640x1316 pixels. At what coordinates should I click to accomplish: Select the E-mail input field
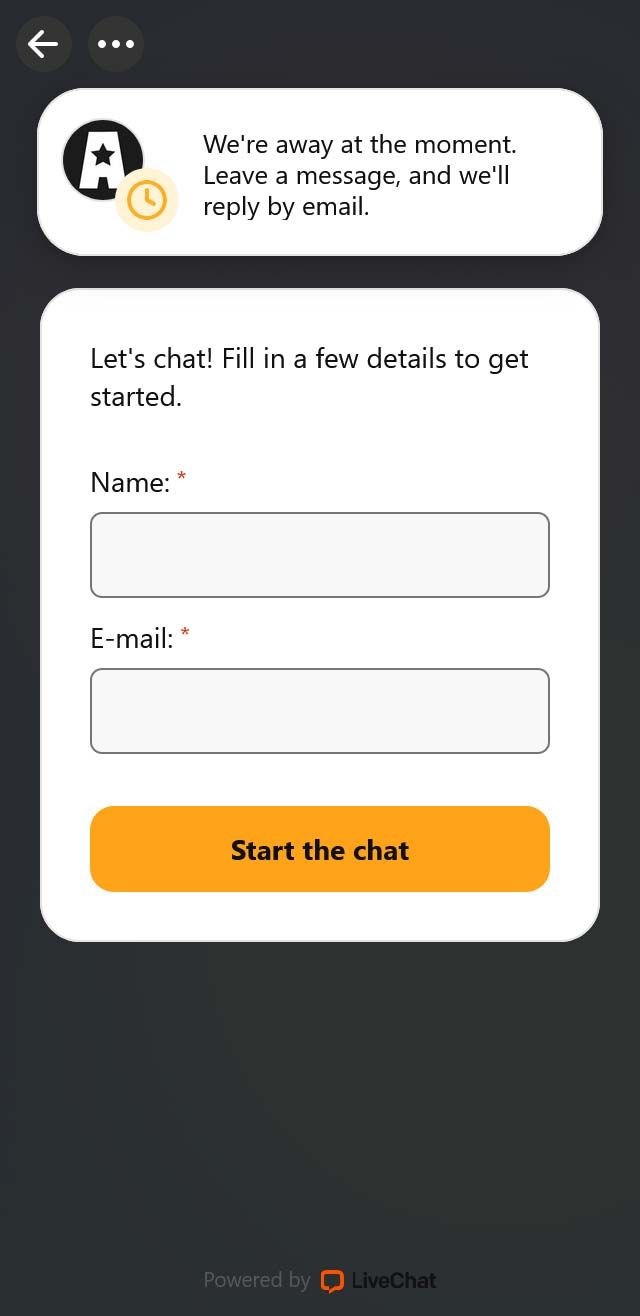pos(320,711)
